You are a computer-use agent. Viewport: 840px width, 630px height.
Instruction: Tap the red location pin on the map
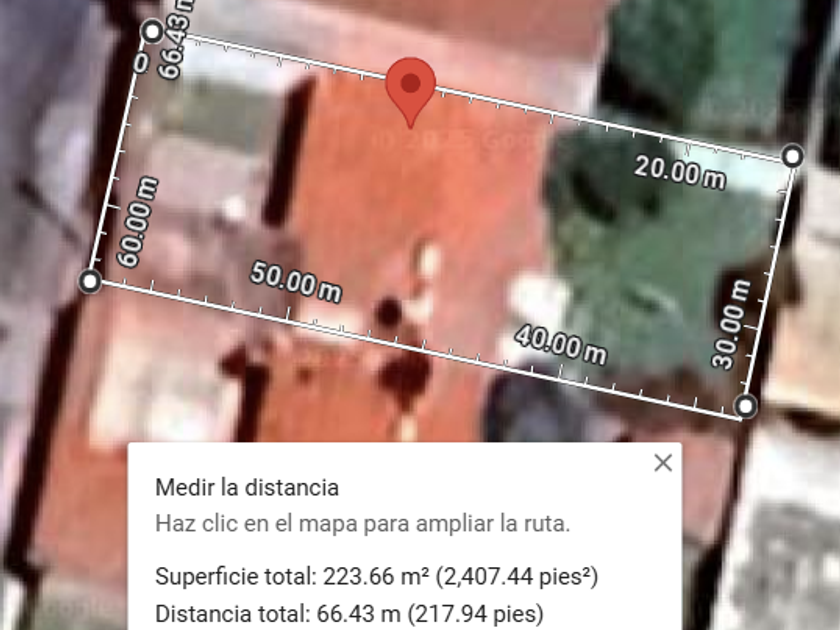[x=410, y=86]
